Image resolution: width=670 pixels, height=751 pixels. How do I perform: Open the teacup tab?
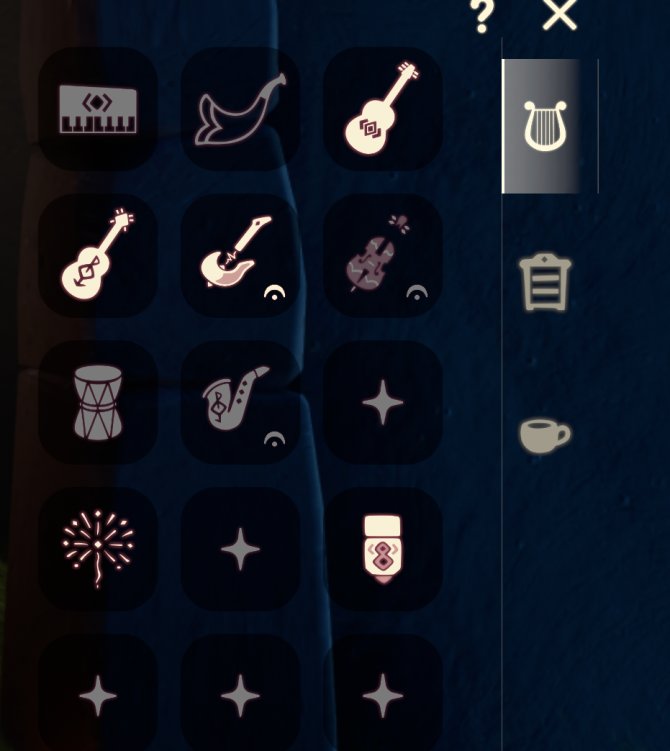click(x=544, y=435)
